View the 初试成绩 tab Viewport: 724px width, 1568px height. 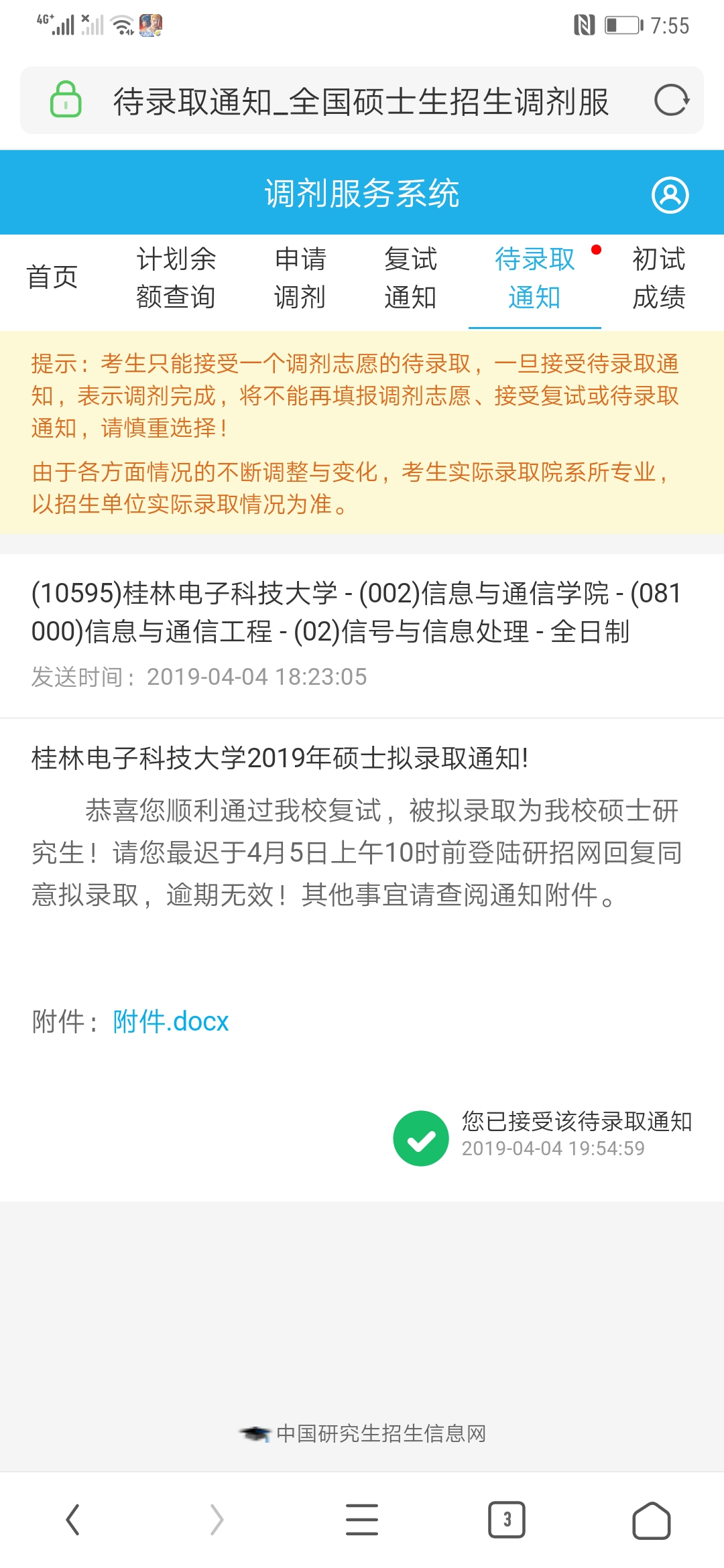click(659, 277)
